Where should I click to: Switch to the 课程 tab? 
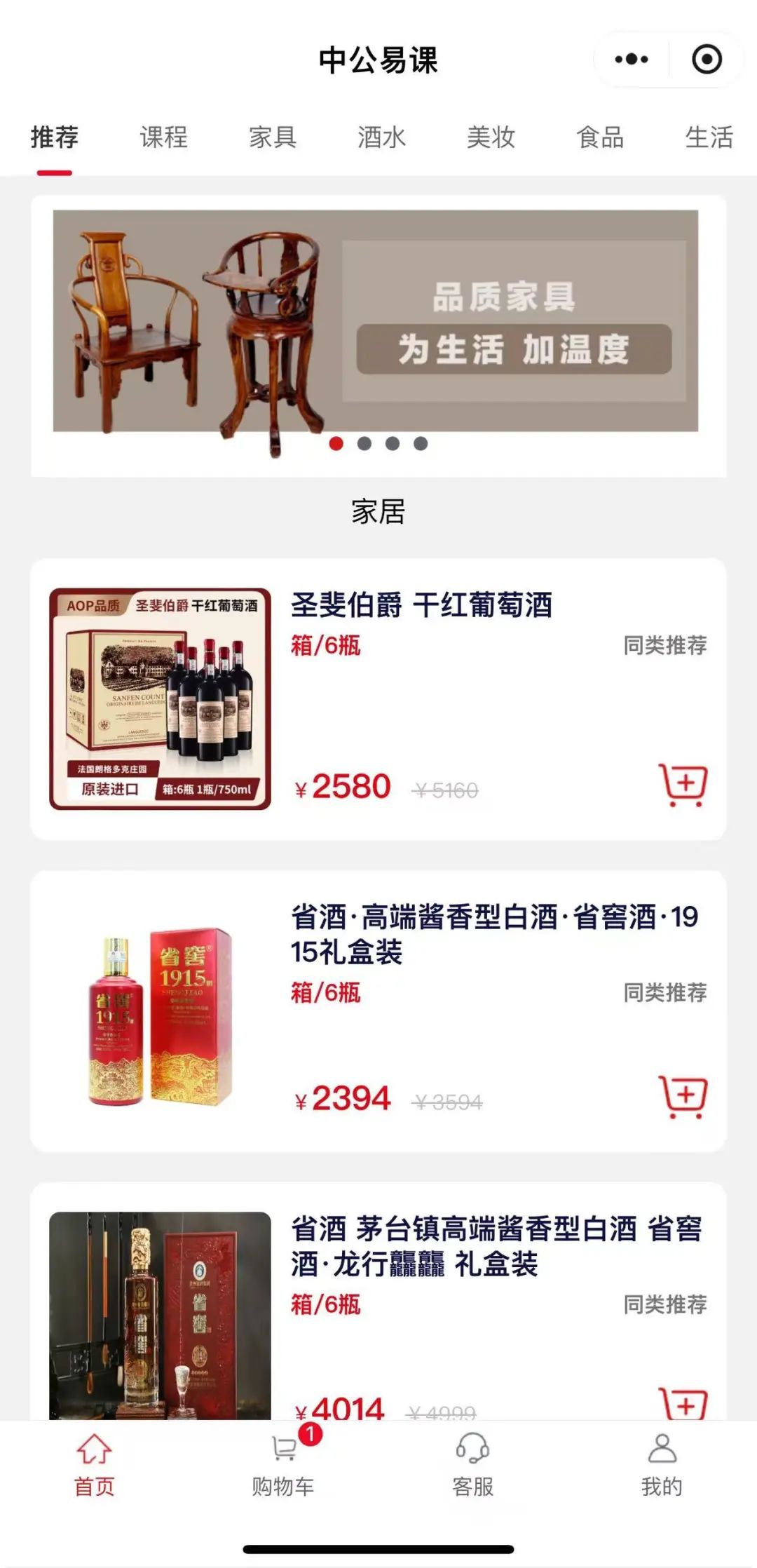click(x=164, y=137)
